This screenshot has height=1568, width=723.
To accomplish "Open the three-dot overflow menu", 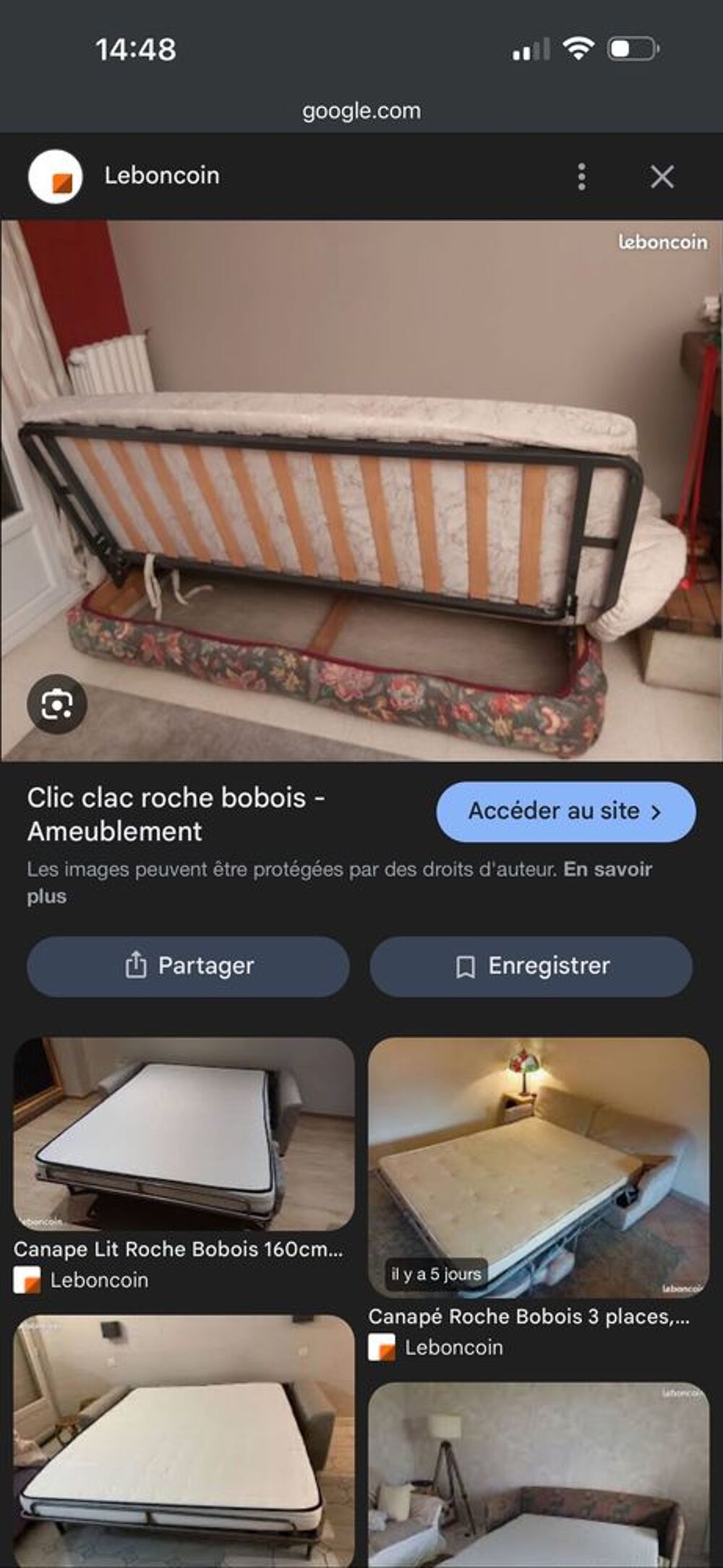I will (x=581, y=175).
